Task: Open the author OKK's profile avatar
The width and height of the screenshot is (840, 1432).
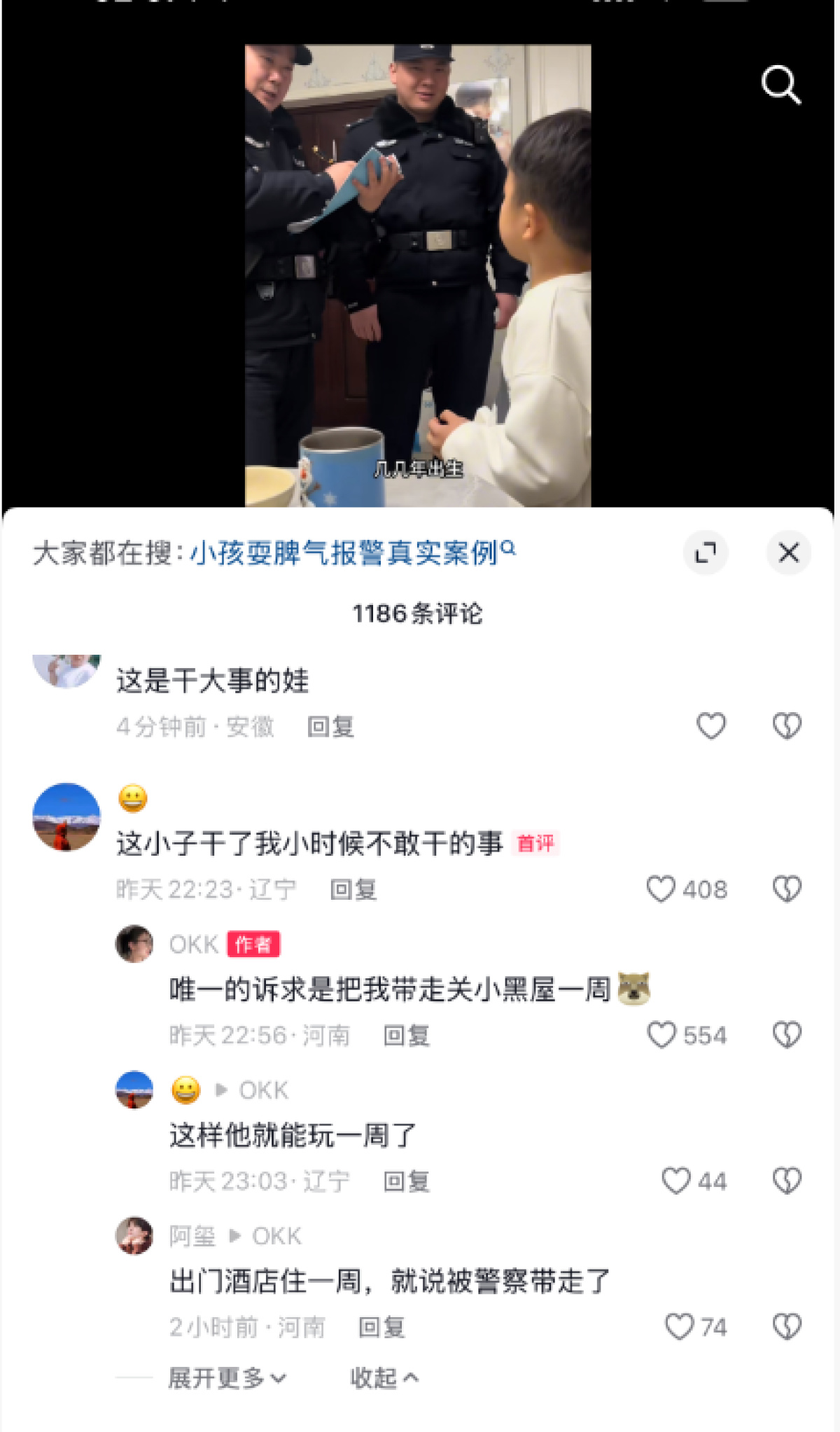Action: [x=134, y=944]
